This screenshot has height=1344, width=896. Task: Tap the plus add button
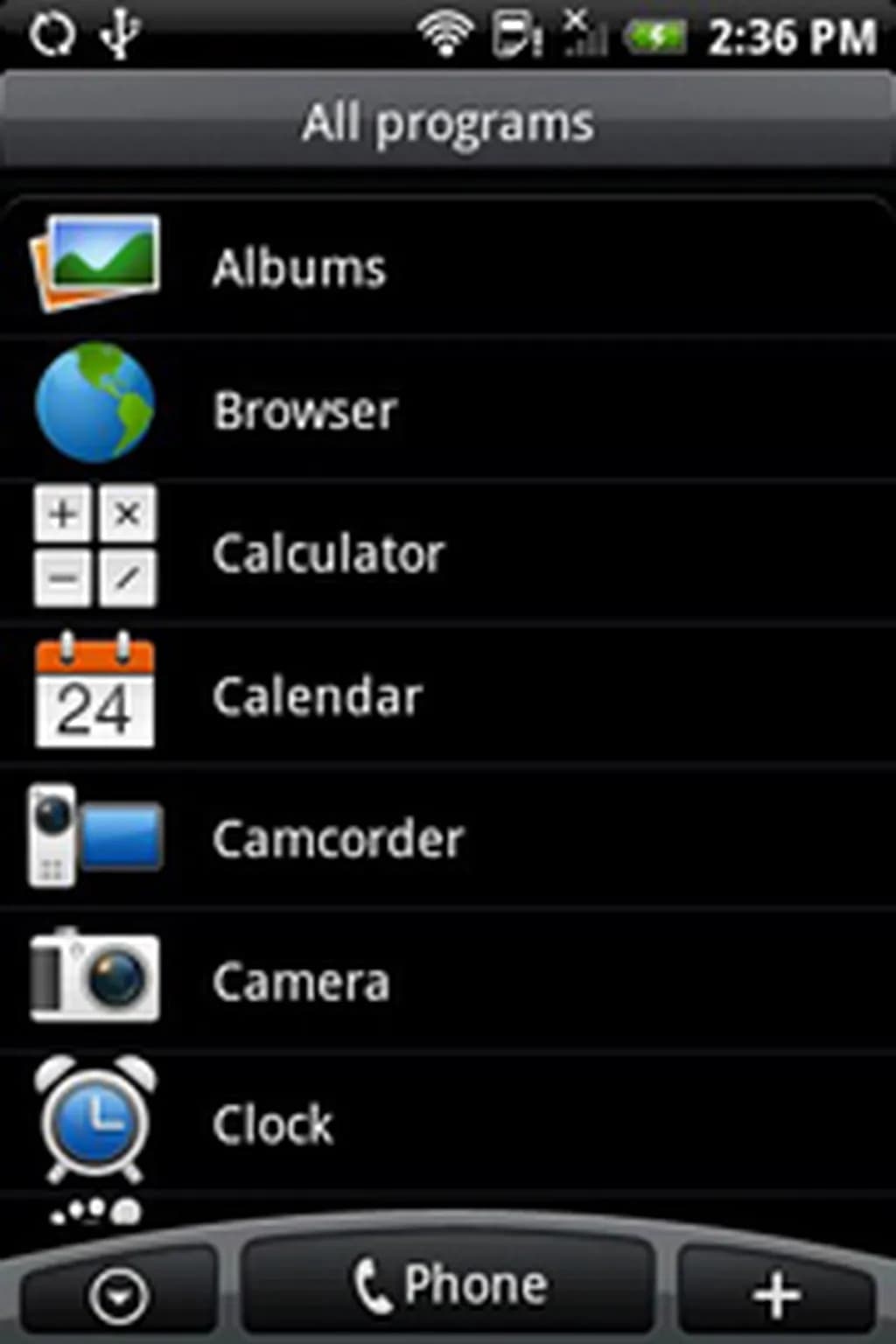tap(776, 1293)
